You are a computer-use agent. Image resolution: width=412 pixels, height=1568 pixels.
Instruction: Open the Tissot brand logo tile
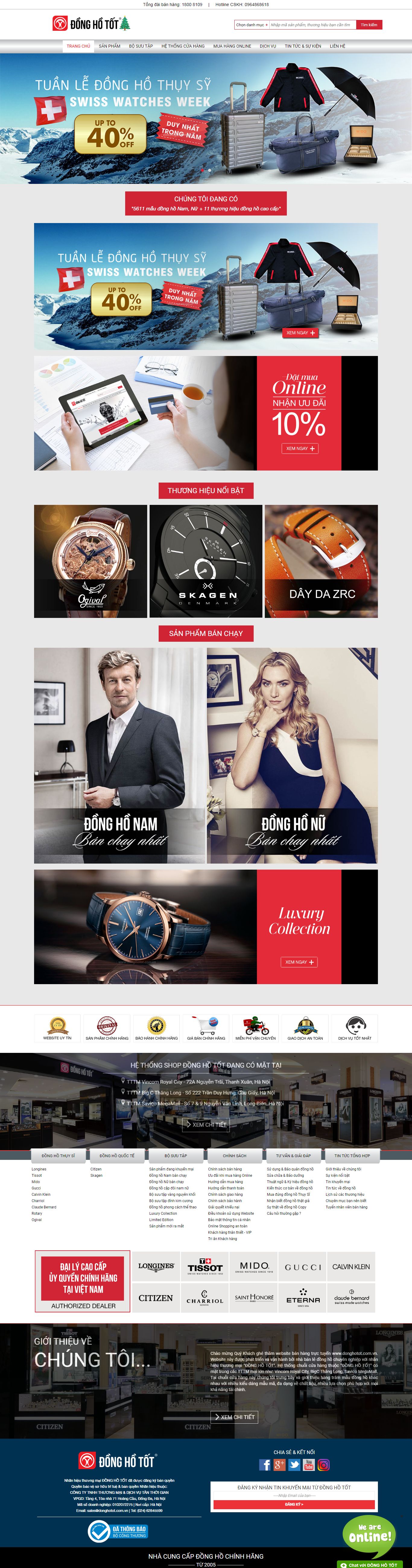[205, 1266]
